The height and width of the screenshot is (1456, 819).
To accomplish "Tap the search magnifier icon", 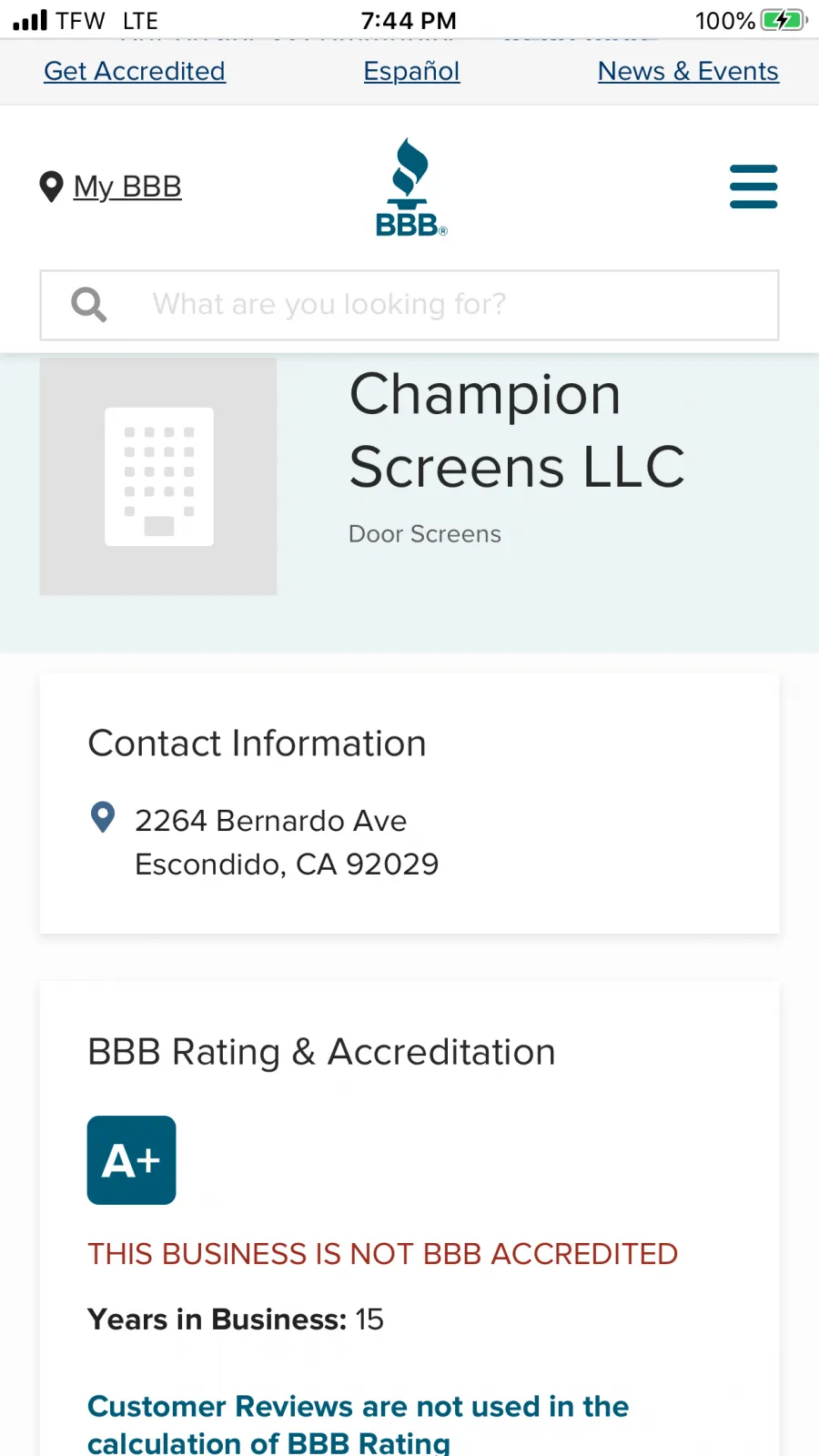I will [x=89, y=305].
